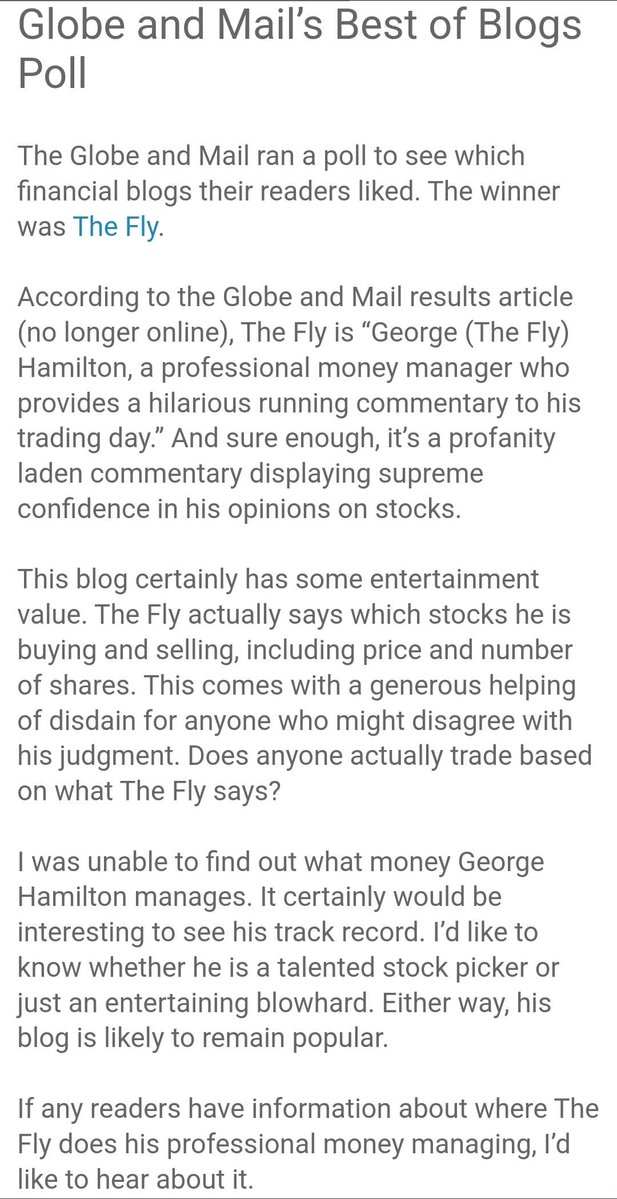Open The Fly blog link
The image size is (617, 1199).
pyautogui.click(x=115, y=228)
